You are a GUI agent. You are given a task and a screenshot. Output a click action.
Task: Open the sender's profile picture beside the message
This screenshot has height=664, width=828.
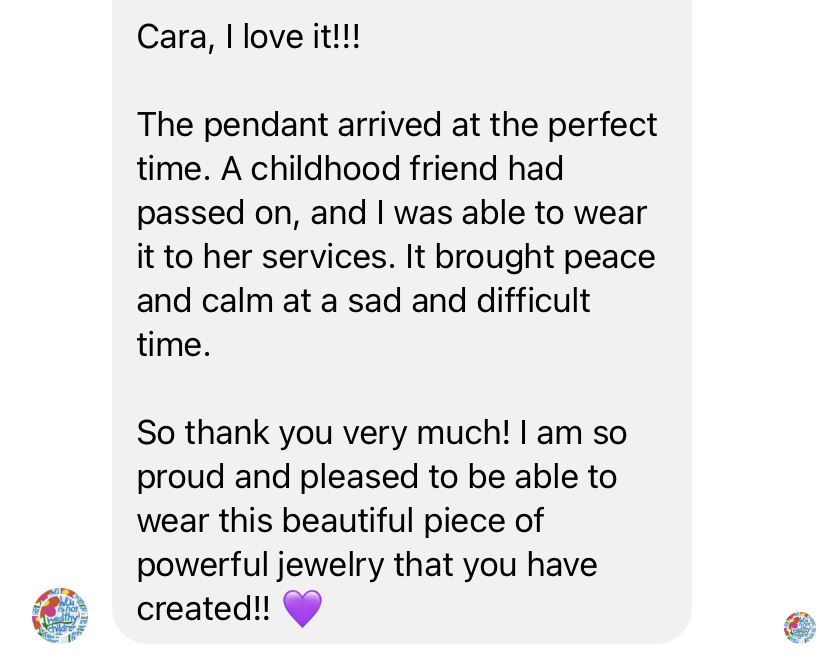60,615
